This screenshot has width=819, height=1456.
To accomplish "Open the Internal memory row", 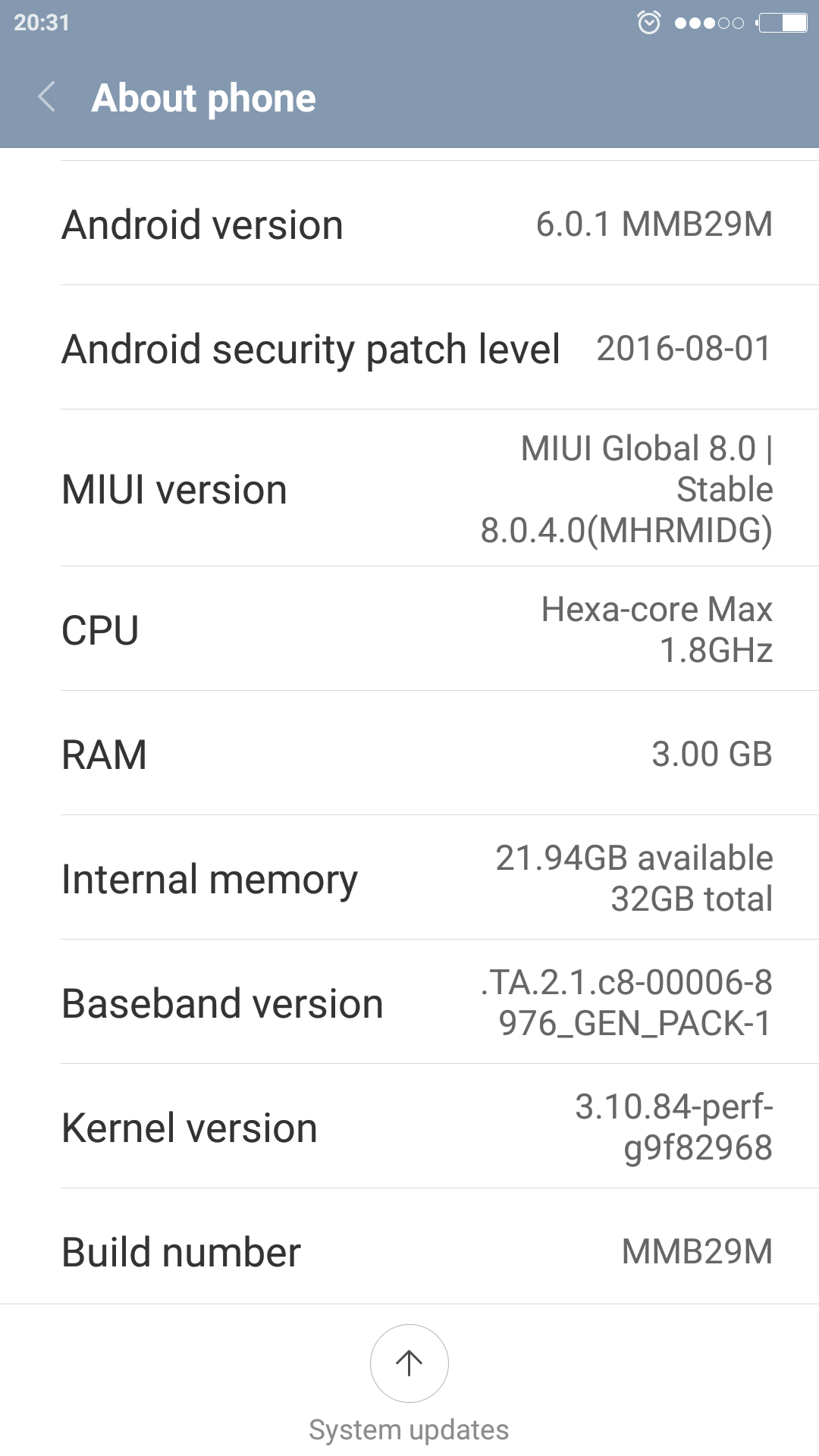I will click(x=409, y=878).
